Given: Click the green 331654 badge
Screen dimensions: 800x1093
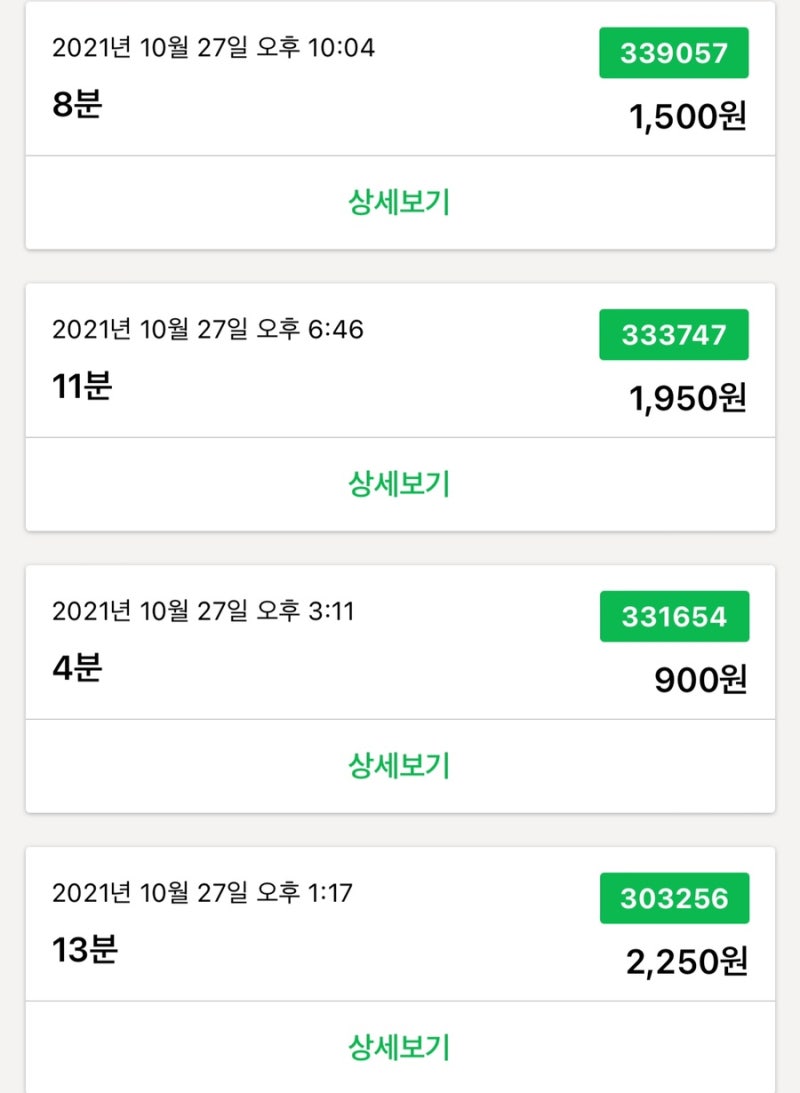Looking at the screenshot, I should click(x=673, y=617).
